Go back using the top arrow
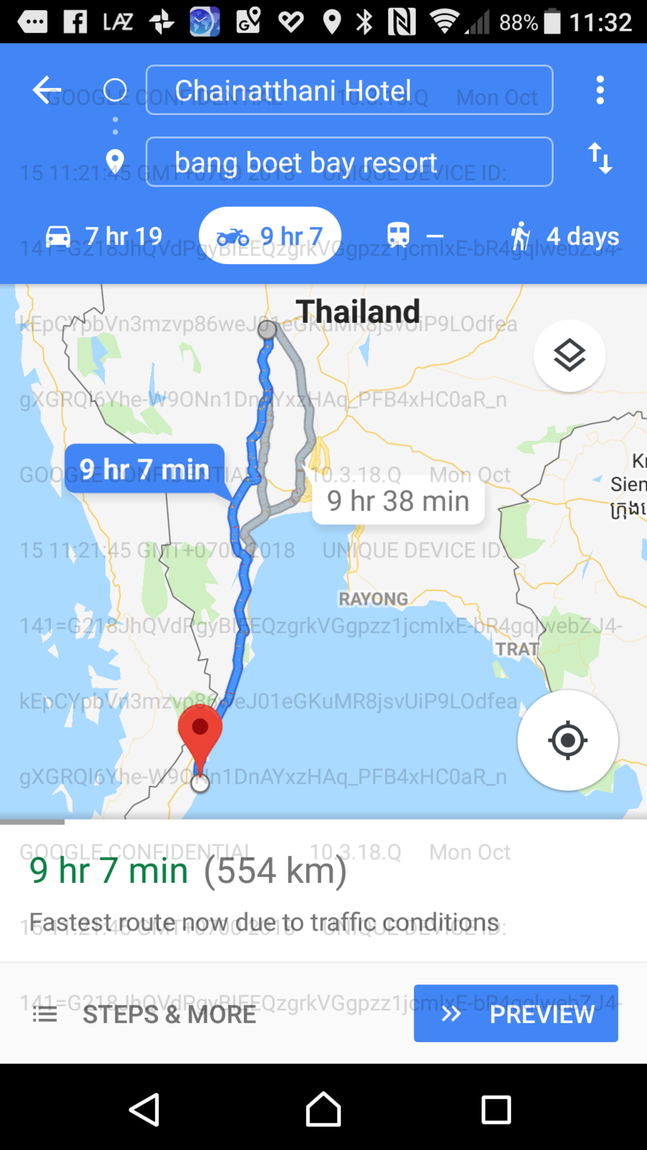Screen dimensions: 647x1150 [46, 90]
